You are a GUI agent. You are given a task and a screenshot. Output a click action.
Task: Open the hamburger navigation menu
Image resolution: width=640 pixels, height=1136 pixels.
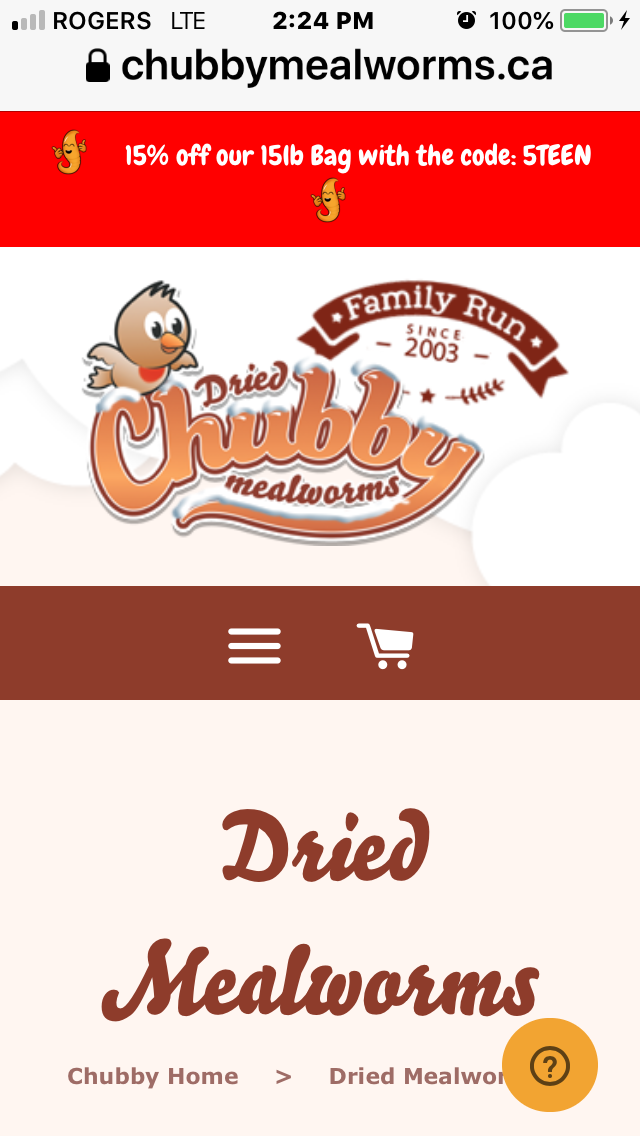click(254, 645)
